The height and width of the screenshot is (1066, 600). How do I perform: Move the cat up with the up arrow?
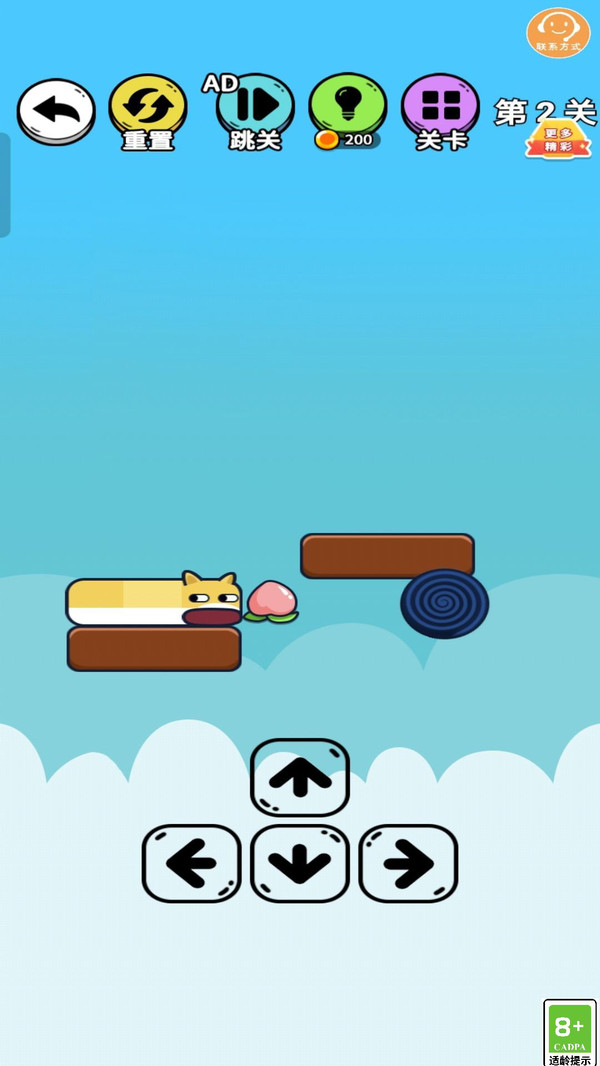(300, 777)
